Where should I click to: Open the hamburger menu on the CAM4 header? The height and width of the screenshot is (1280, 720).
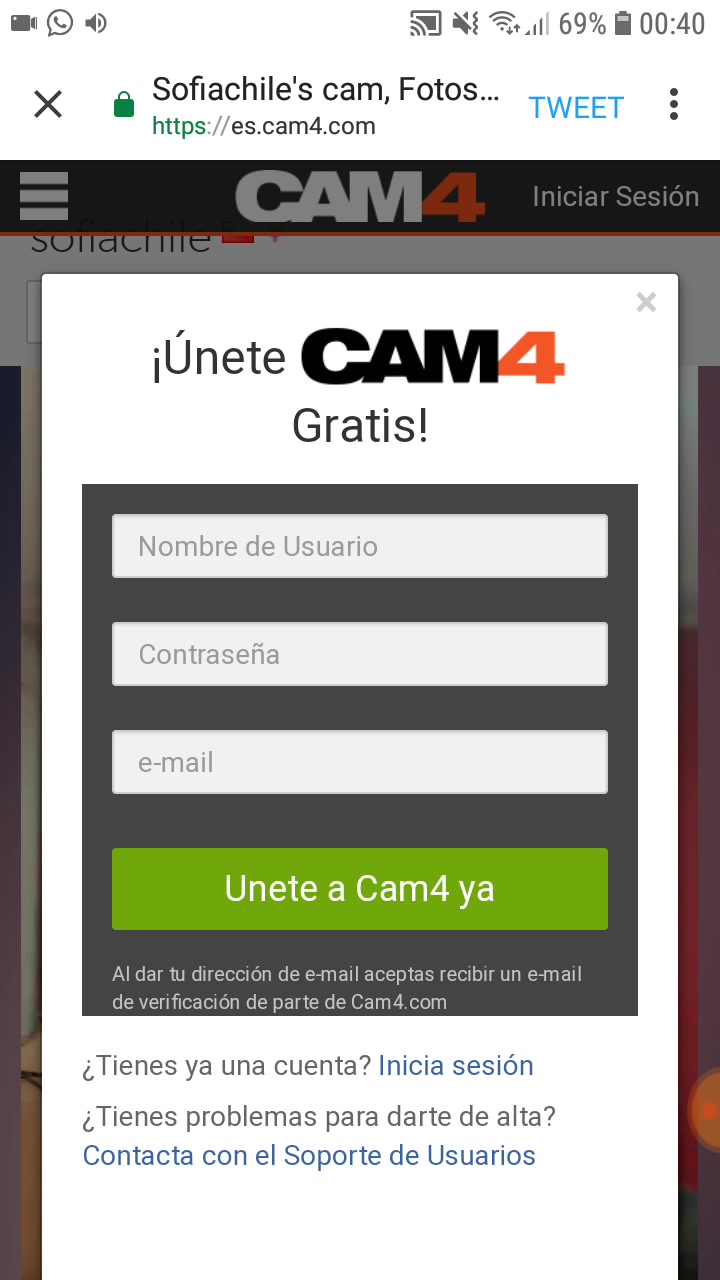44,196
